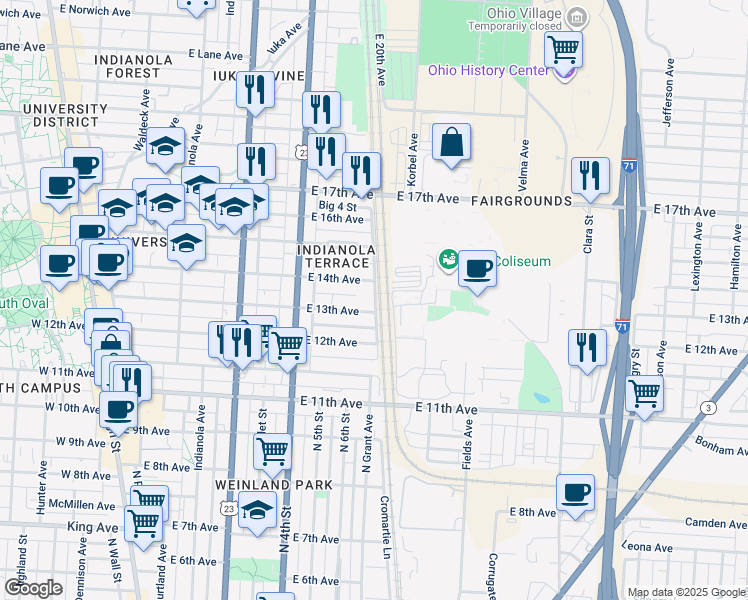The width and height of the screenshot is (748, 600).
Task: Tap the restaurant marker on the Iuka Ravine label
Action: [x=255, y=91]
